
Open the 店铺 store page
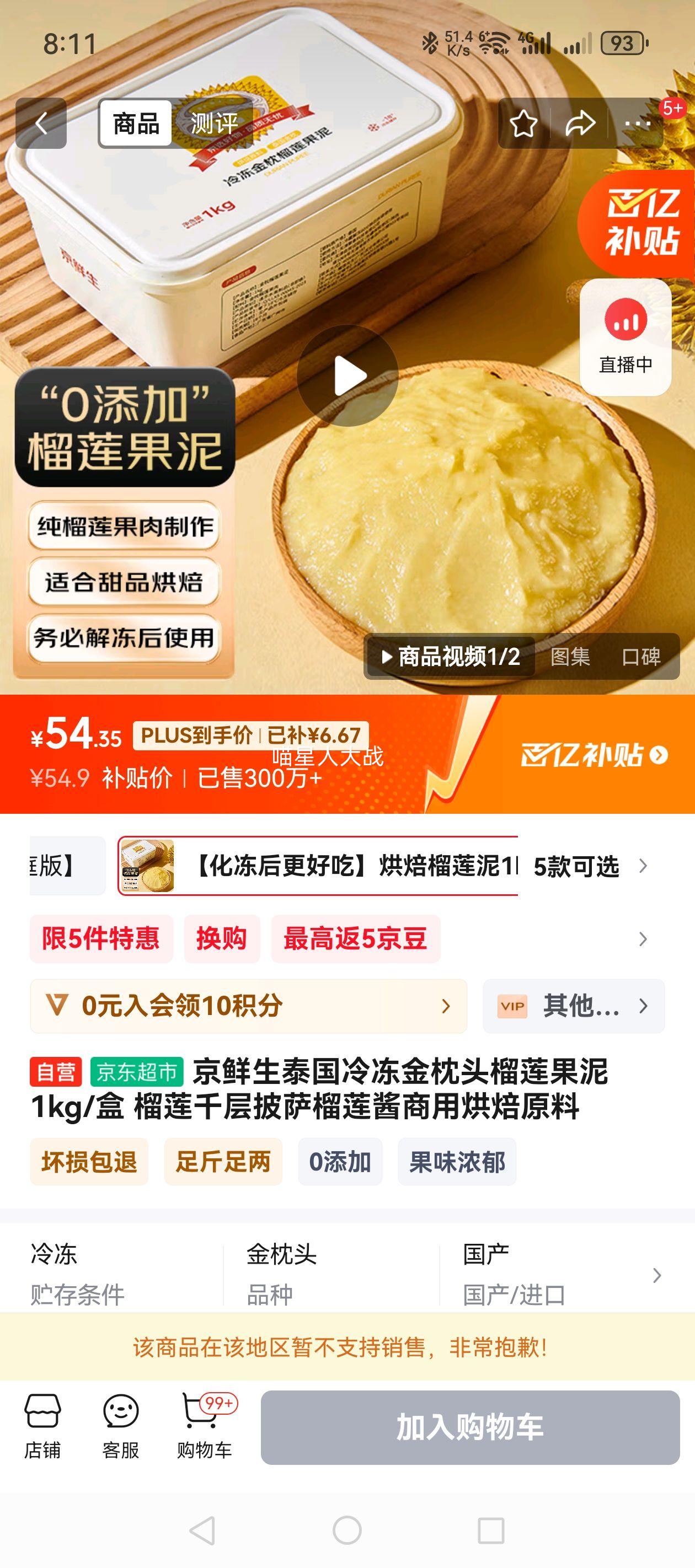tap(42, 1426)
